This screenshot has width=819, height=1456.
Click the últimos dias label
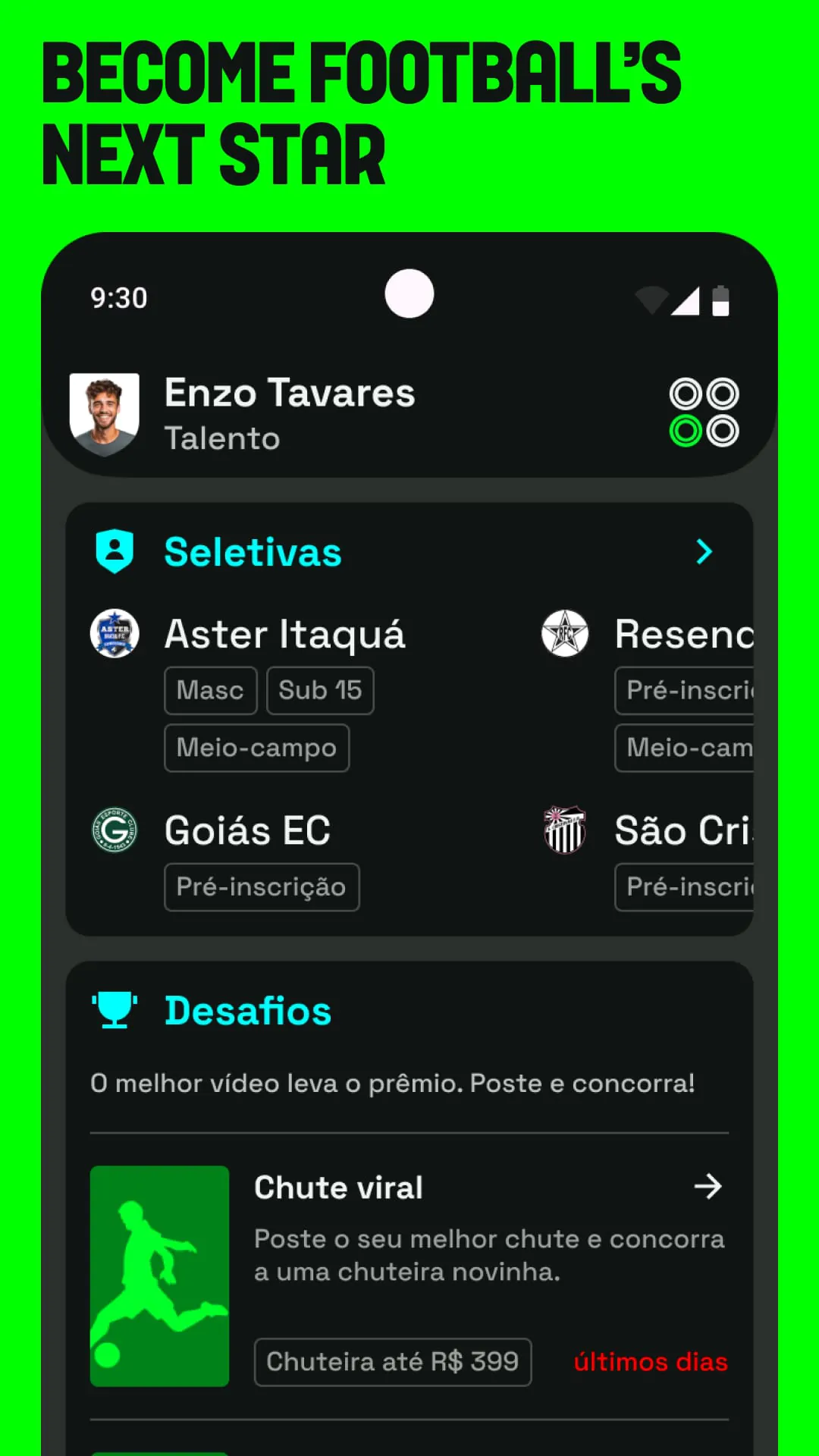651,1361
